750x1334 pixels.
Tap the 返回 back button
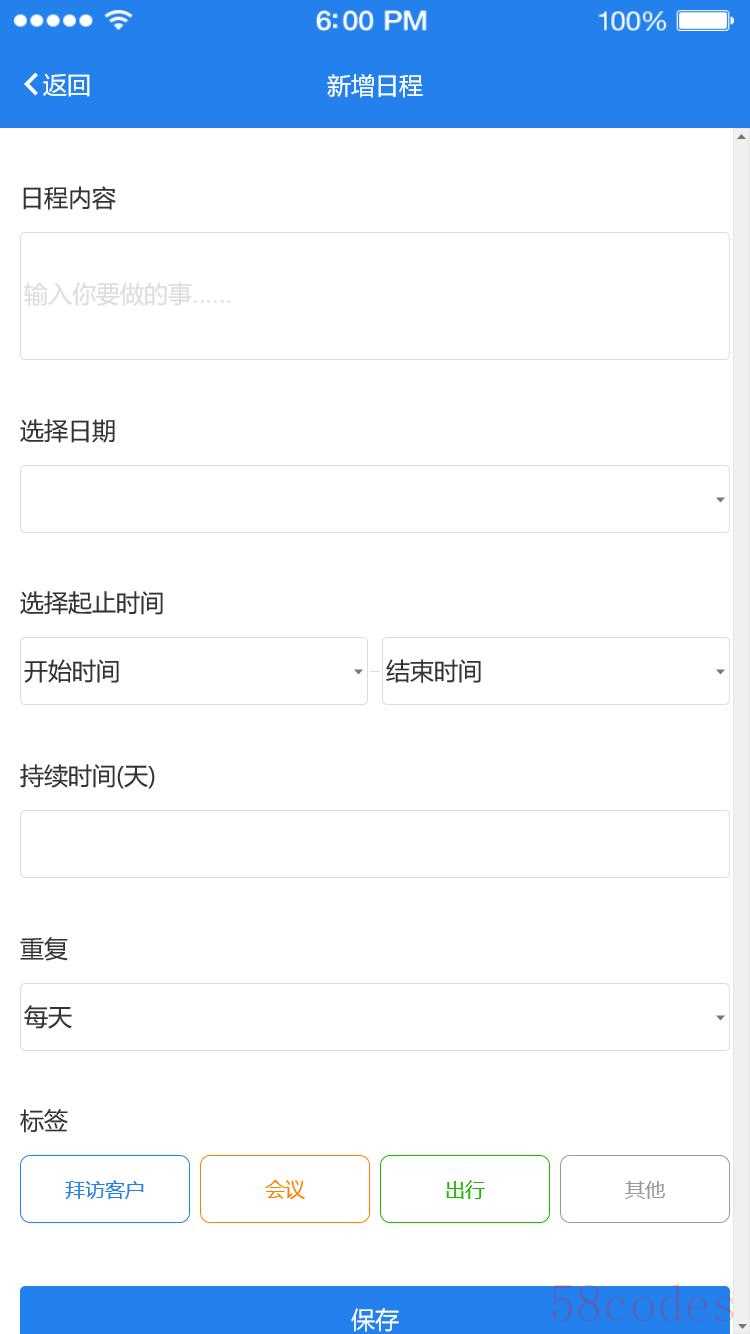tap(58, 86)
